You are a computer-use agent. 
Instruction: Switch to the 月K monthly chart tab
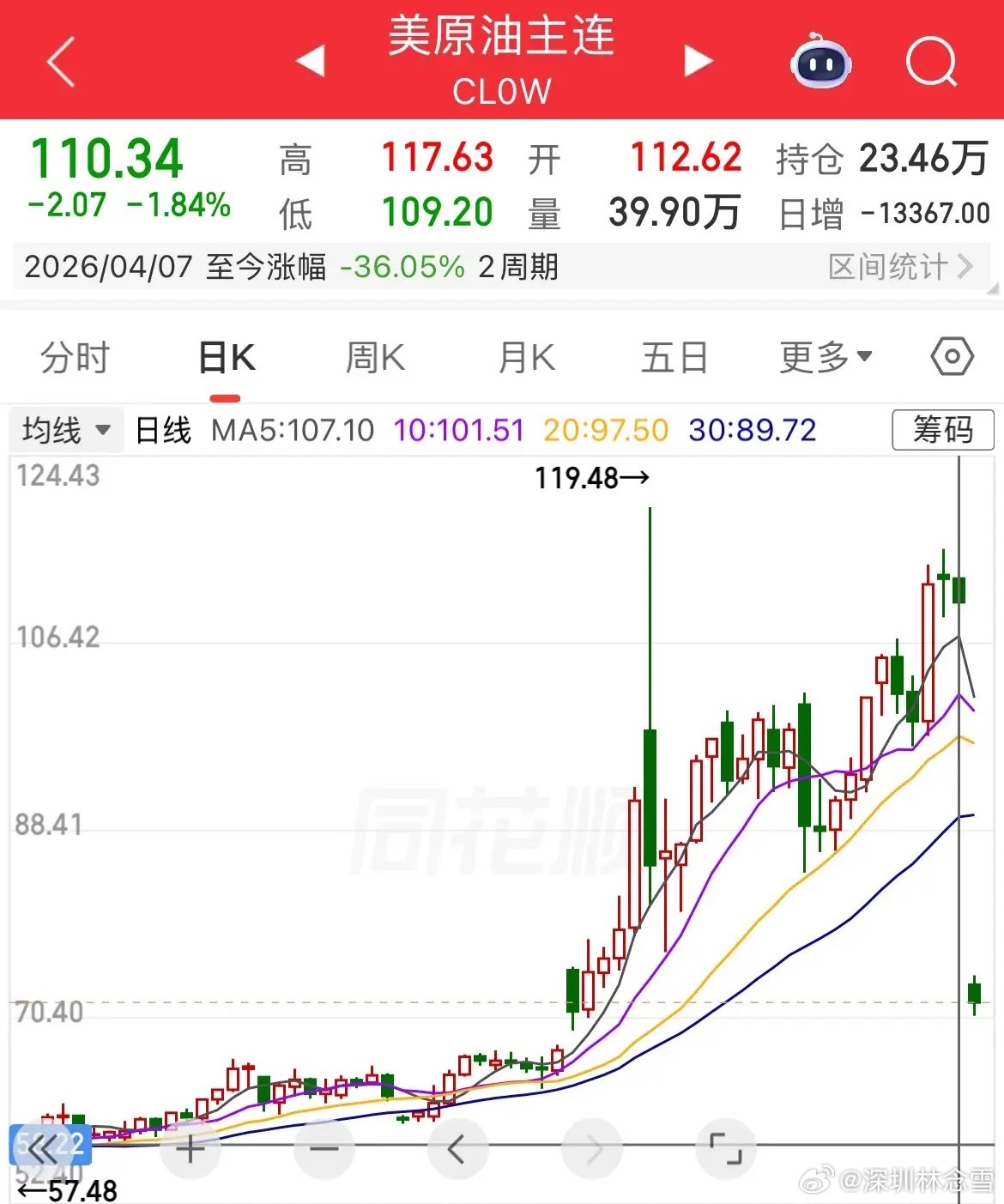(526, 357)
